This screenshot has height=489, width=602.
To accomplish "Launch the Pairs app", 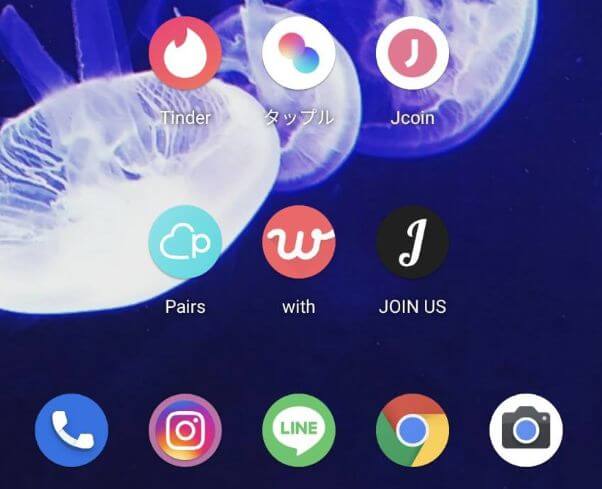I will click(185, 242).
